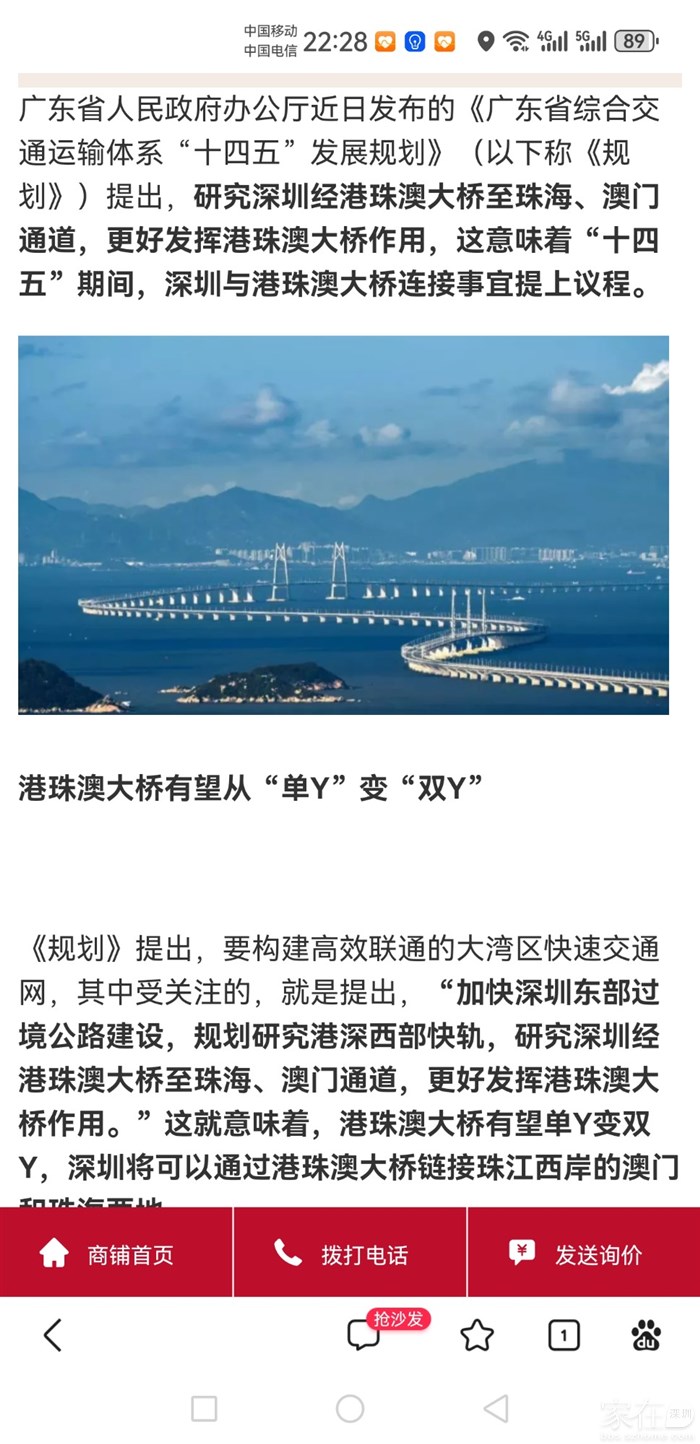Send an inquiry via 发送询价

click(584, 1254)
